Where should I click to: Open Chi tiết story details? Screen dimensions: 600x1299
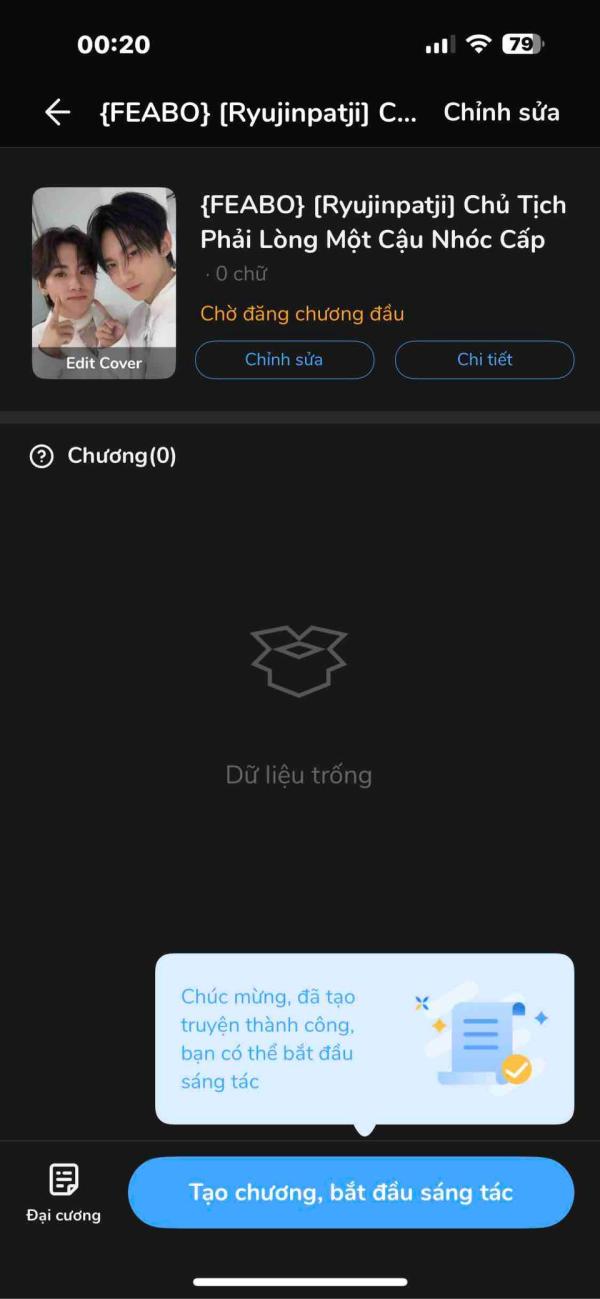coord(485,360)
